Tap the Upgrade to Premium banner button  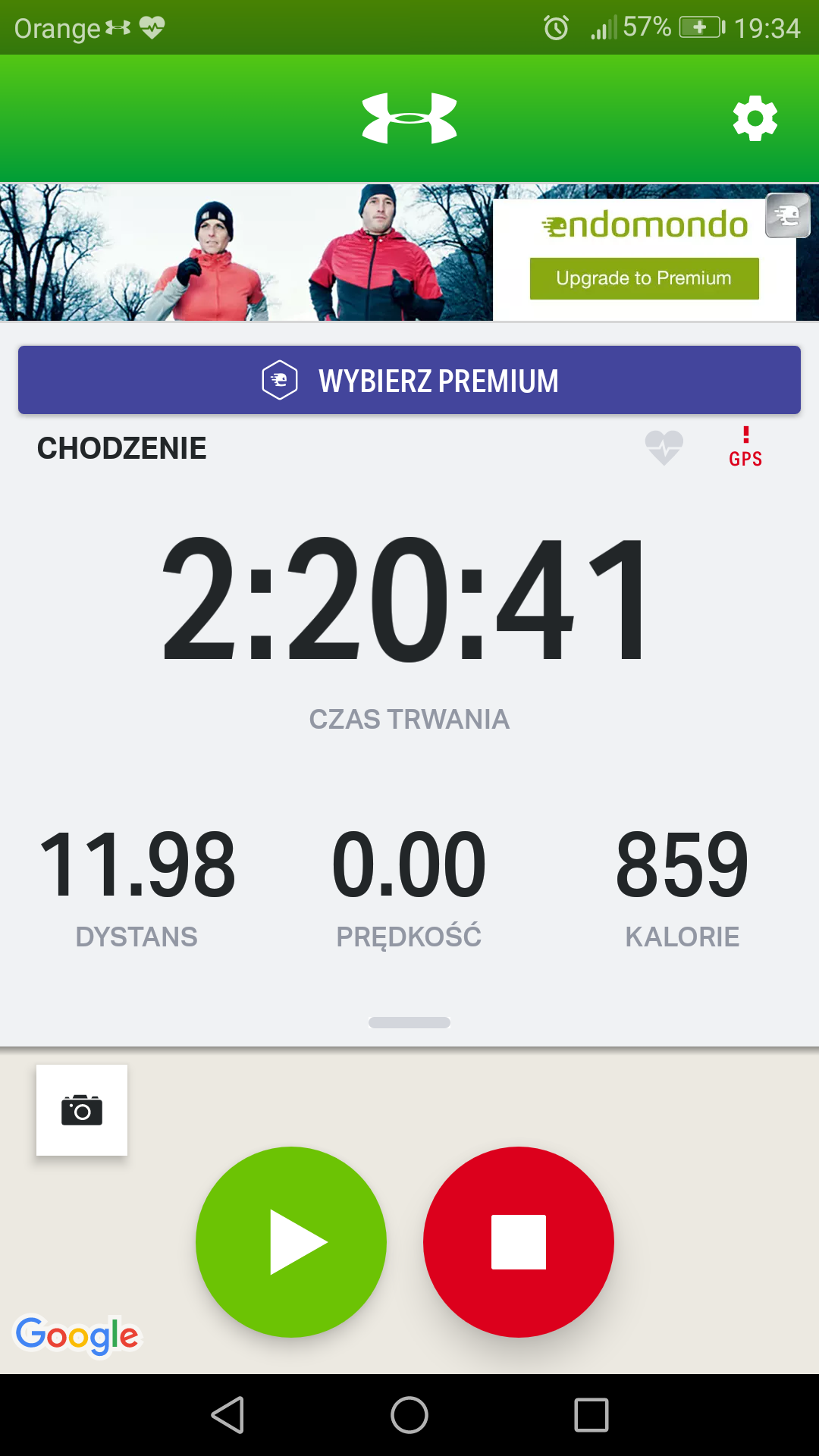click(644, 278)
